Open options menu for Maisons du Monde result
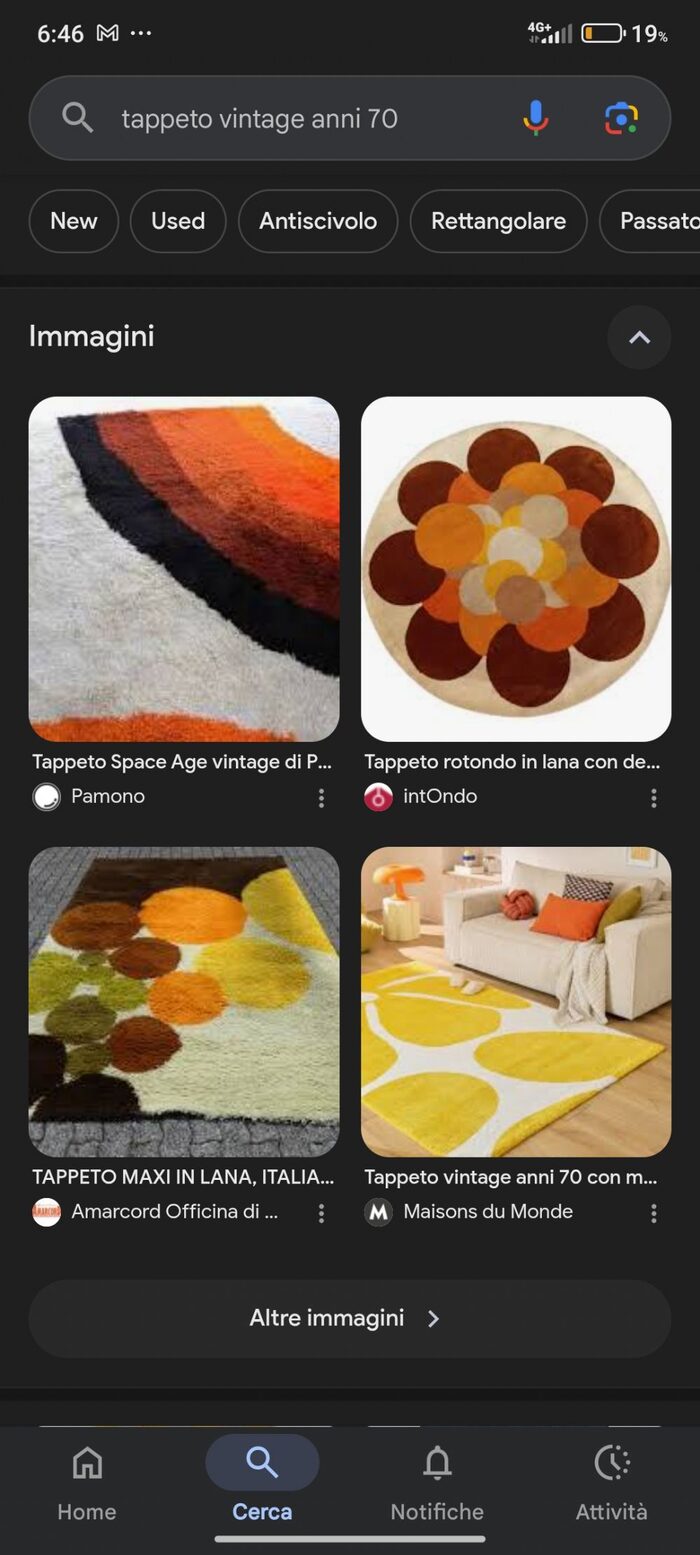This screenshot has width=700, height=1555. 653,1213
